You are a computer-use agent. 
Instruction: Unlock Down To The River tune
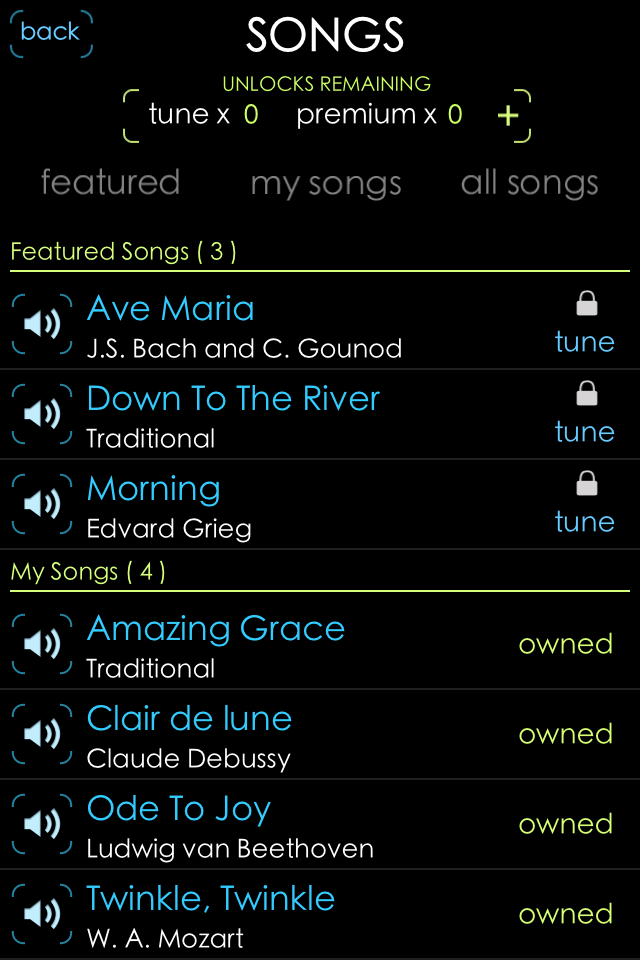585,414
